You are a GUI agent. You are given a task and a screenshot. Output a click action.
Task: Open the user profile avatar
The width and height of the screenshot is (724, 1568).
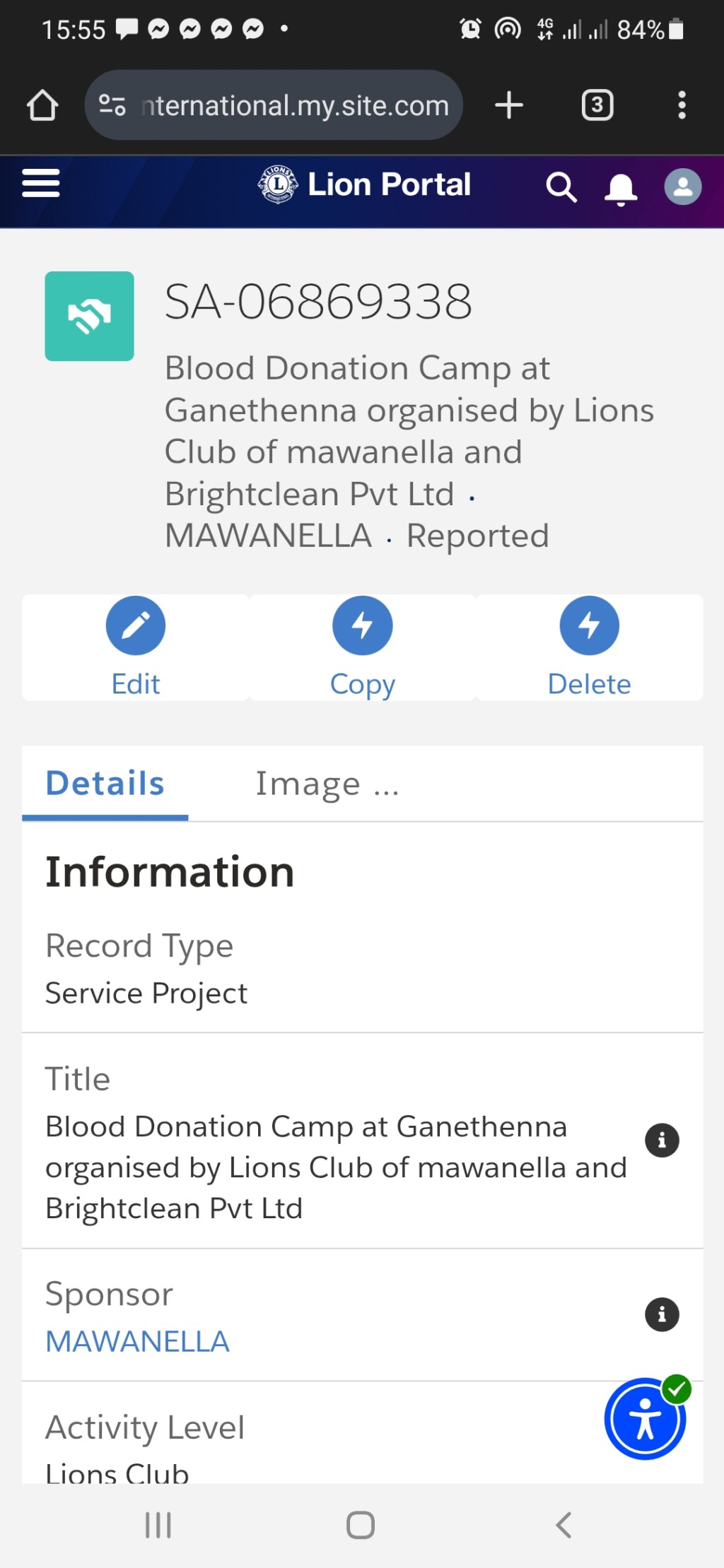(x=683, y=187)
